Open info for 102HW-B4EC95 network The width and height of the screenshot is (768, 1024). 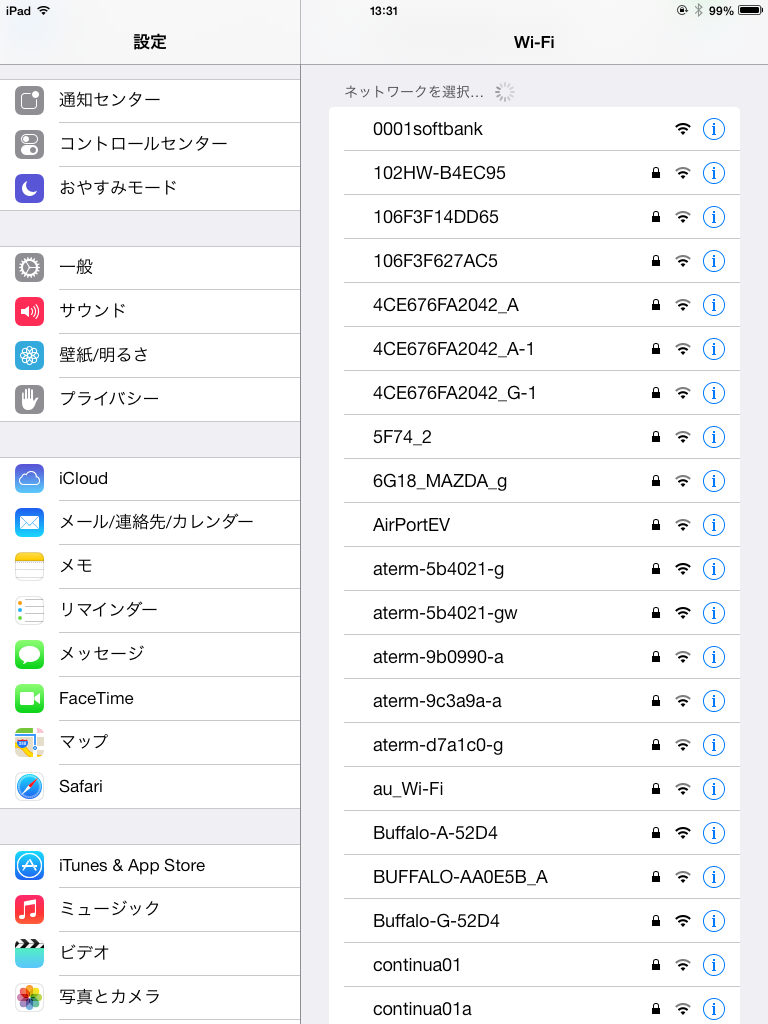(714, 173)
